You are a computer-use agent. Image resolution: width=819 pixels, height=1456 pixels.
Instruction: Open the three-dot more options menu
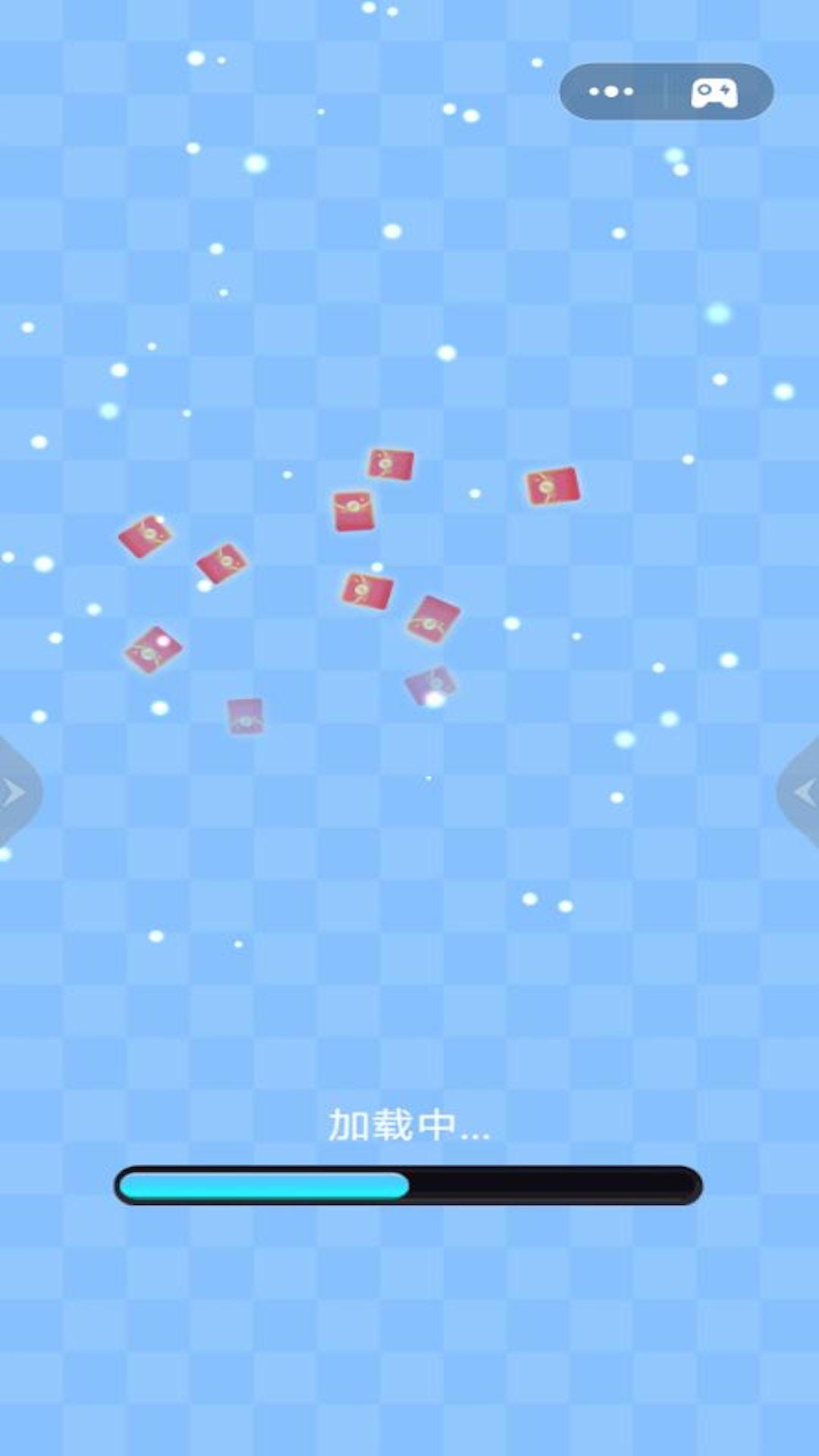(611, 92)
